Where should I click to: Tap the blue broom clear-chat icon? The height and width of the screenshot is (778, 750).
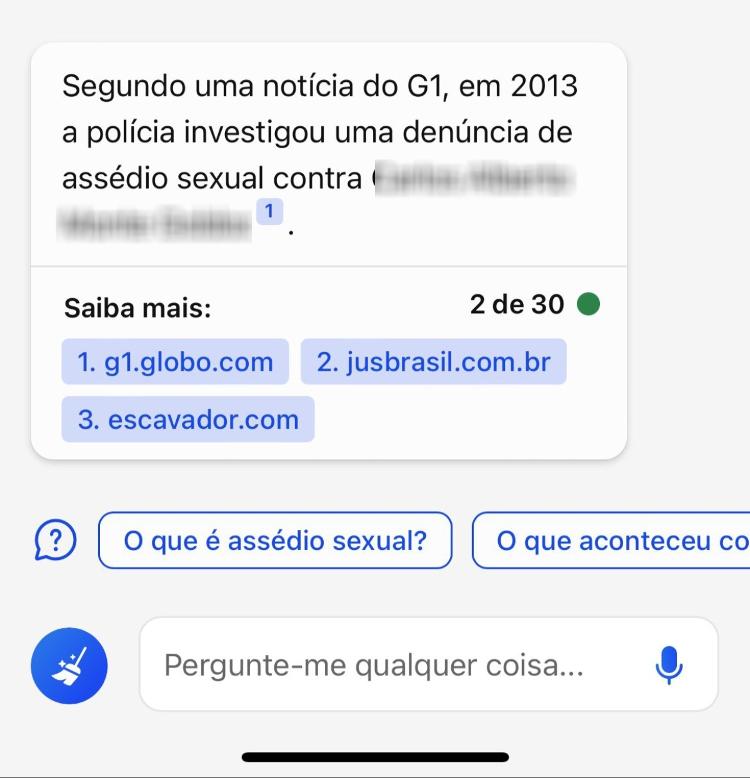click(69, 666)
